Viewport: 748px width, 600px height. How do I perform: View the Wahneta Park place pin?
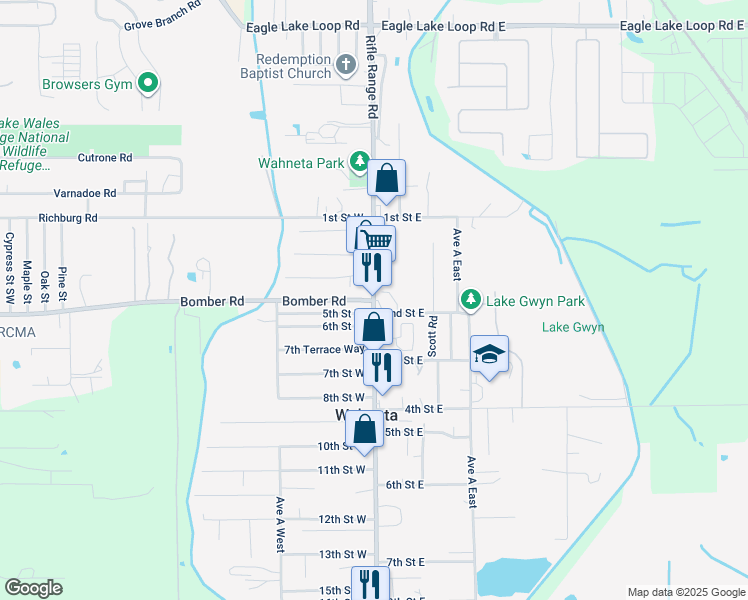click(x=359, y=162)
